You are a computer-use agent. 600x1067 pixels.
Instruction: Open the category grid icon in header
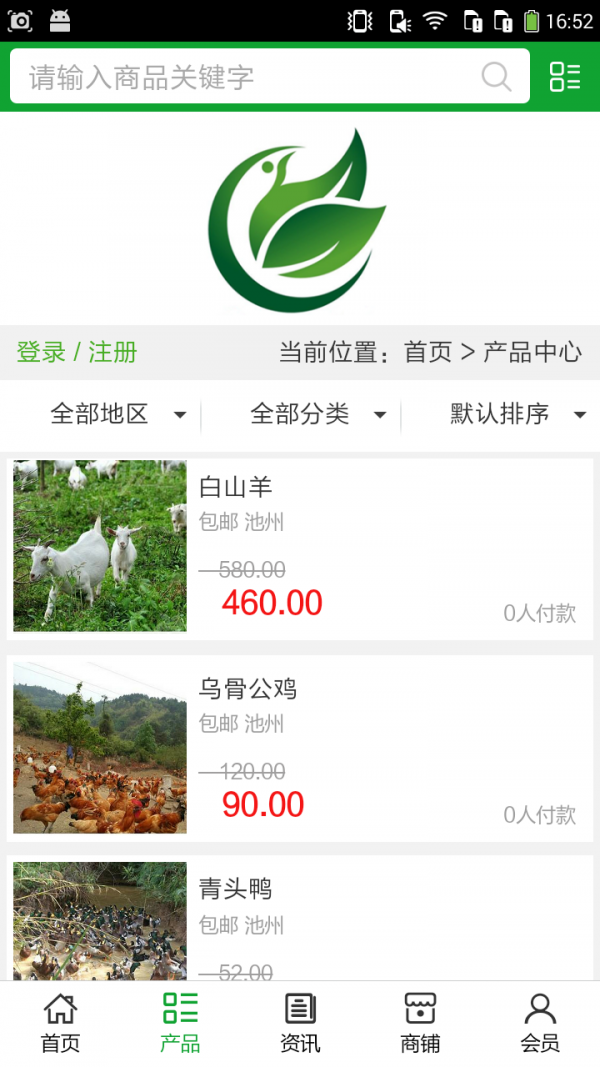coord(565,77)
